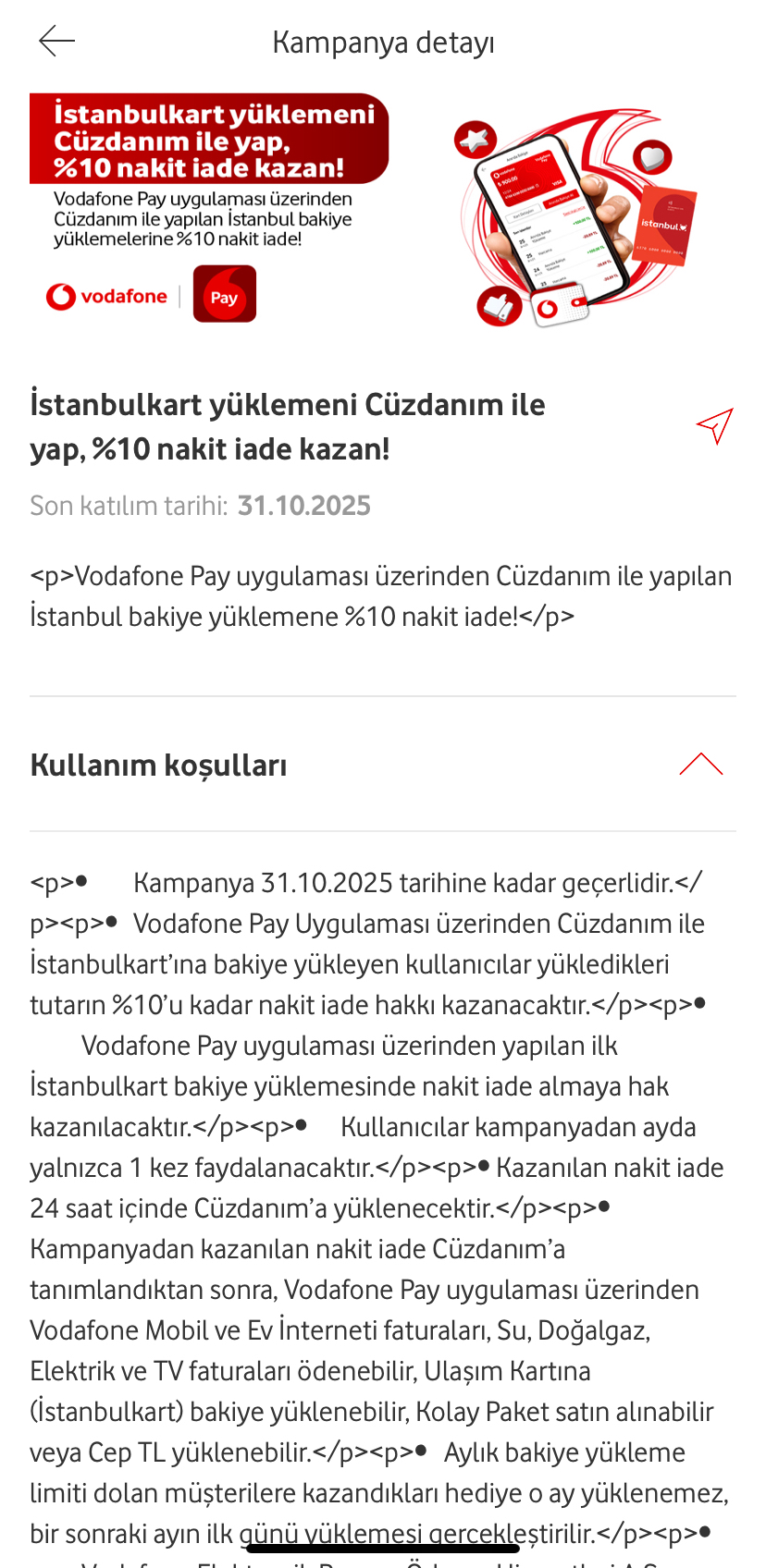766x1568 pixels.
Task: Share this İstanbulkart campaign
Action: click(715, 425)
